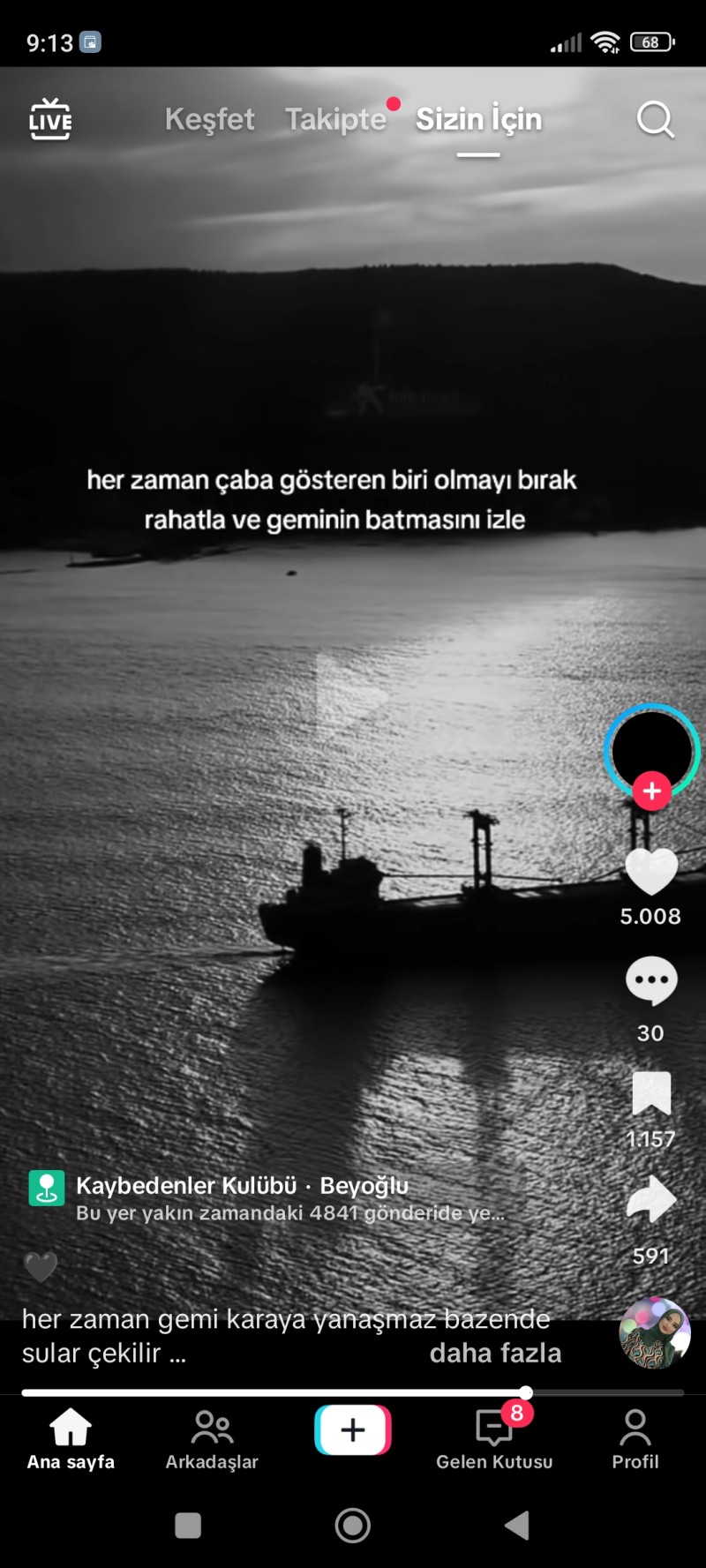Create a new post with the plus button
This screenshot has width=706, height=1568.
pyautogui.click(x=353, y=1429)
